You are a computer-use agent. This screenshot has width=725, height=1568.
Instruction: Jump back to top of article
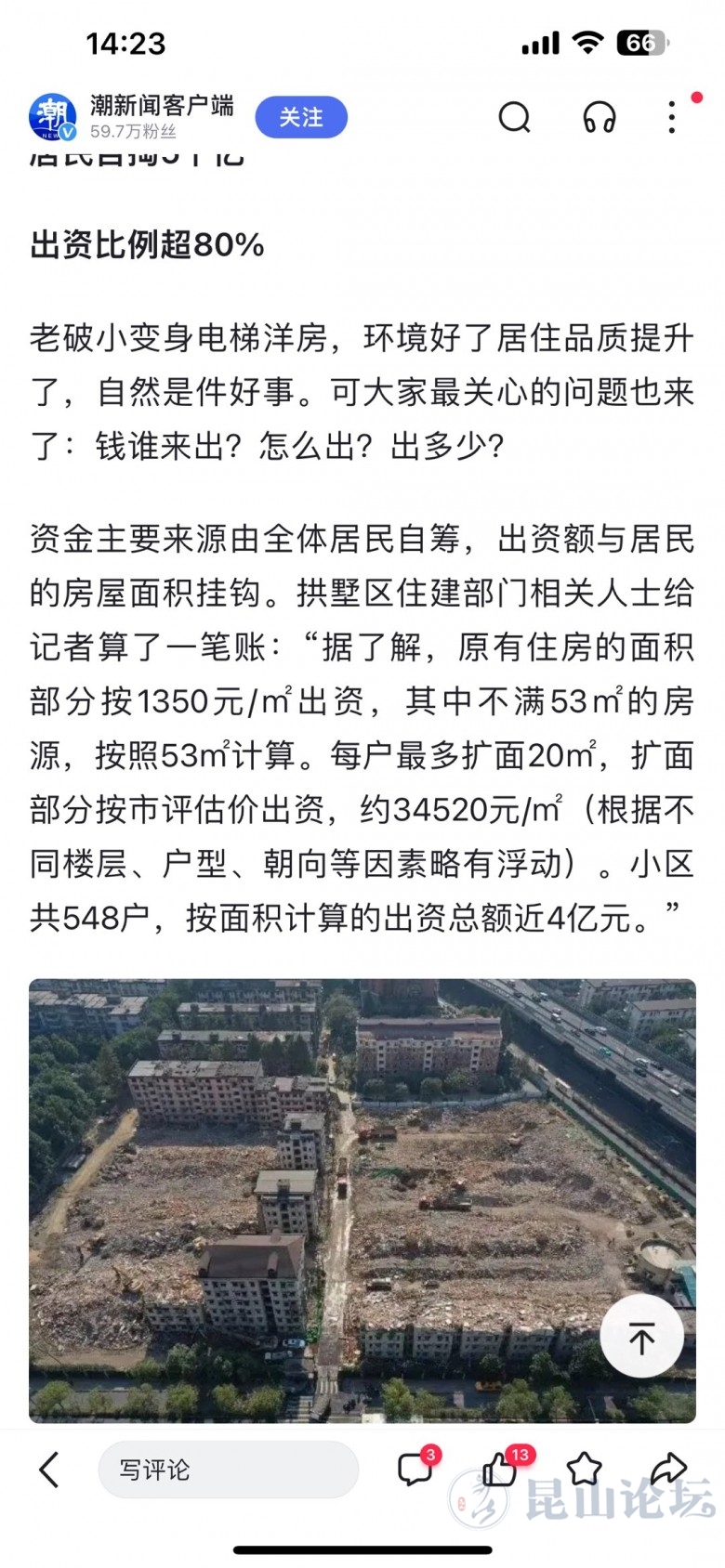point(641,1338)
